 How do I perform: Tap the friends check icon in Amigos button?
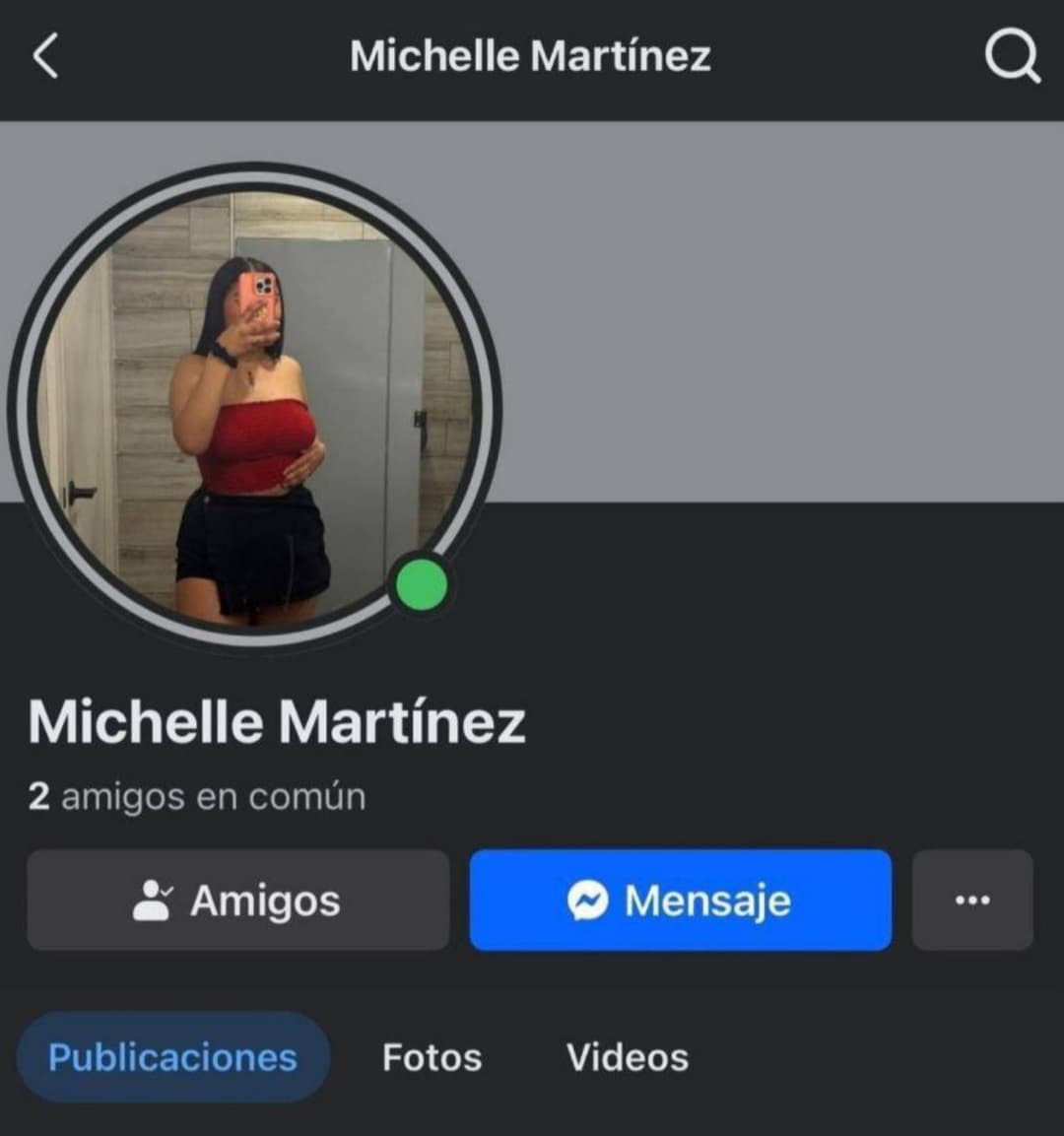coord(155,897)
